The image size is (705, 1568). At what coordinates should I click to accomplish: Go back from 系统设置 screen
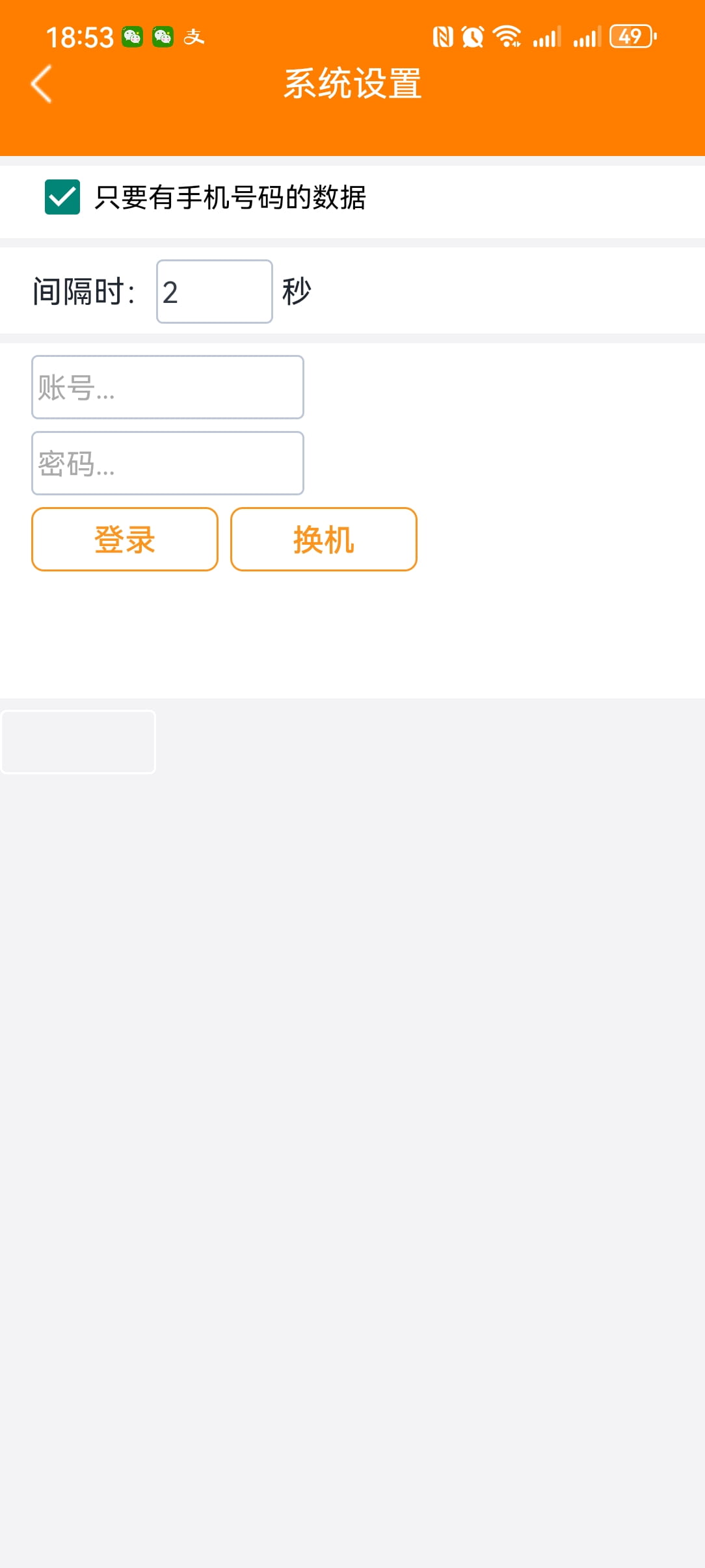coord(42,84)
